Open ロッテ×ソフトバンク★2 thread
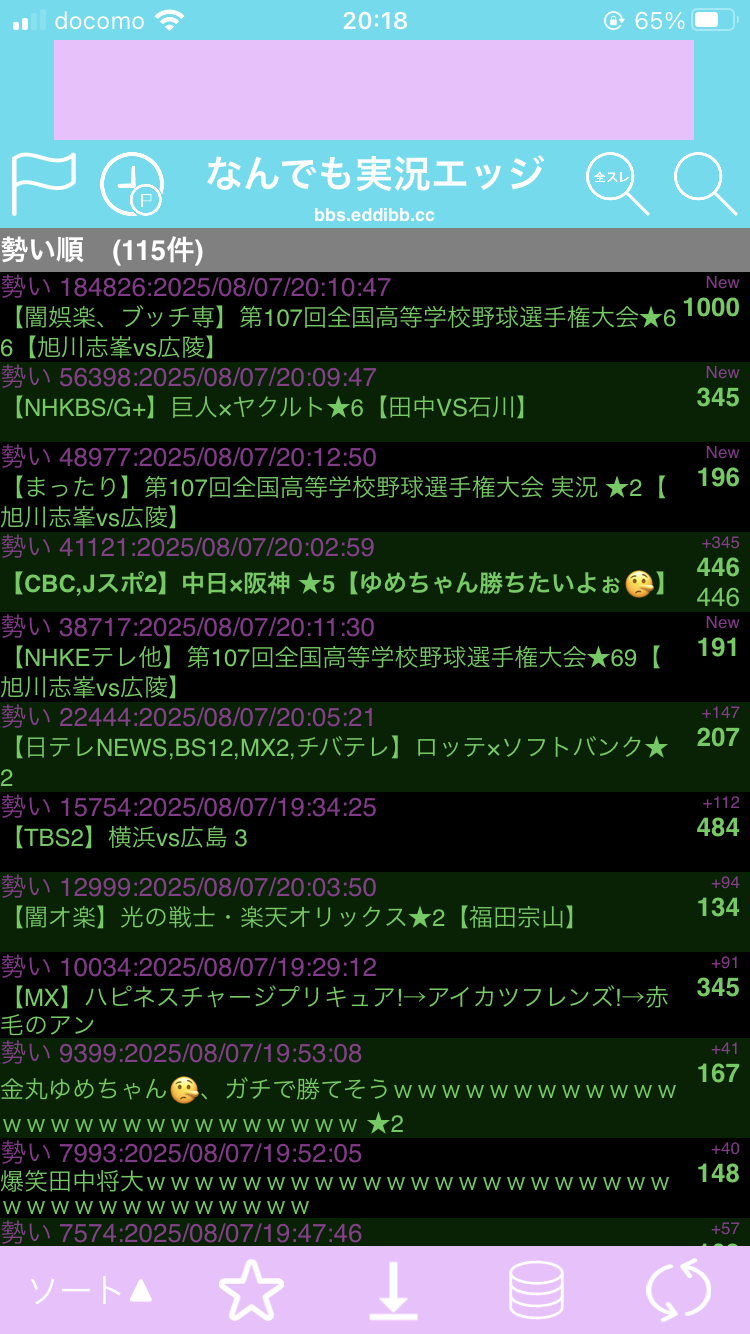Viewport: 750px width, 1334px height. tap(375, 747)
